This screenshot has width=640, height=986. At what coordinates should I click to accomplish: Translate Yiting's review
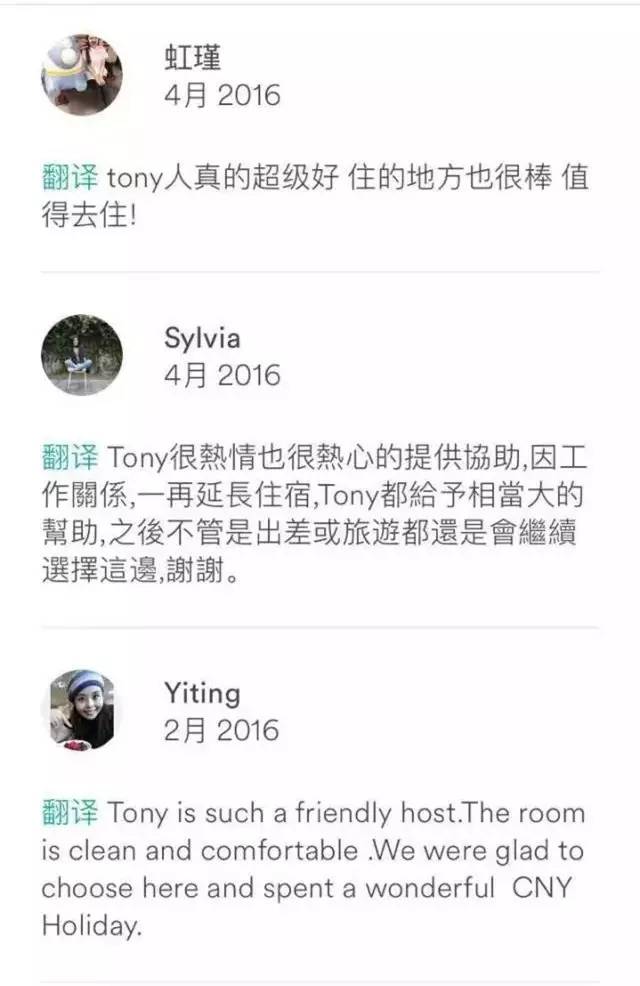69,813
